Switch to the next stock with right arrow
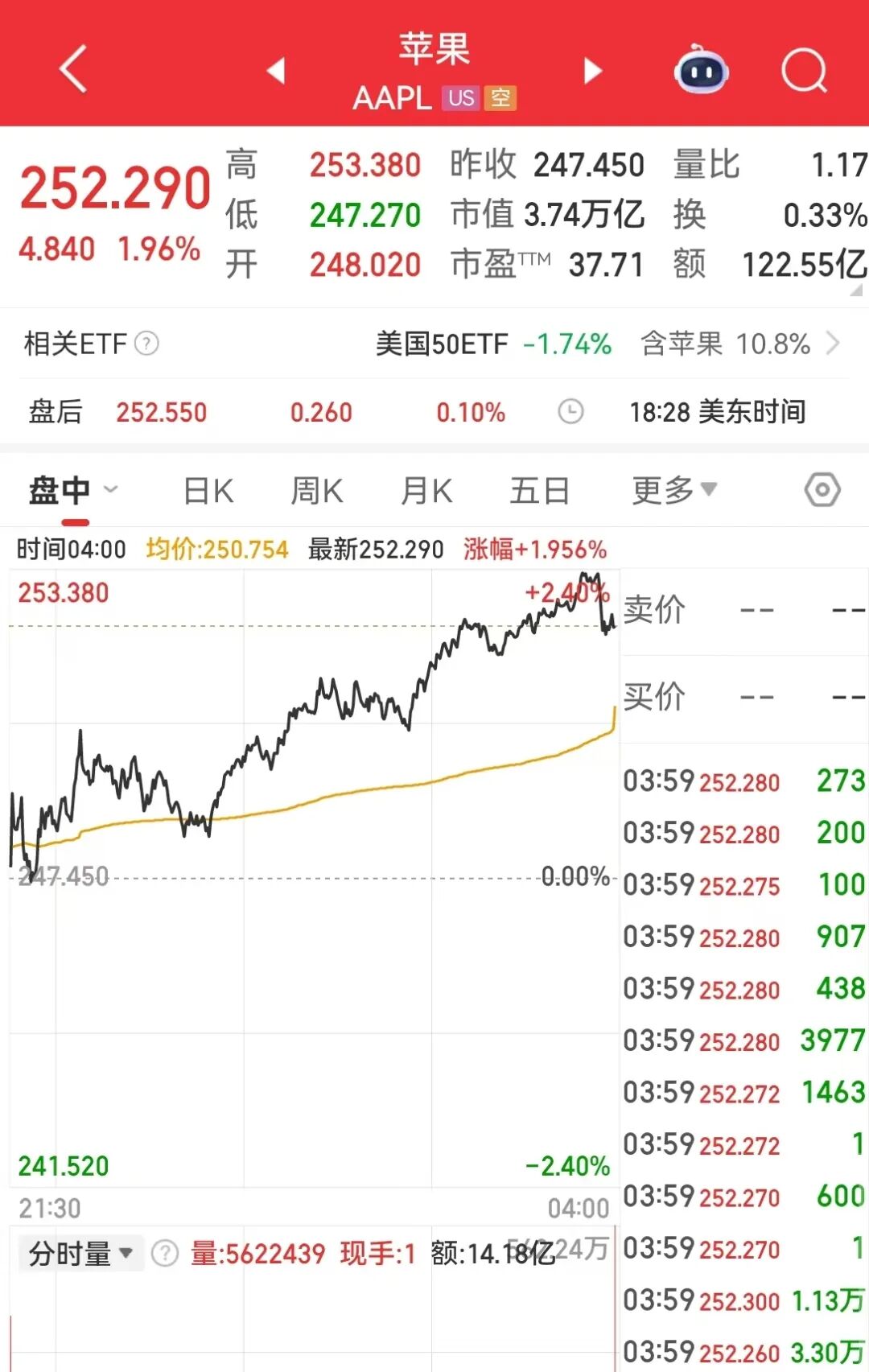 click(x=593, y=71)
